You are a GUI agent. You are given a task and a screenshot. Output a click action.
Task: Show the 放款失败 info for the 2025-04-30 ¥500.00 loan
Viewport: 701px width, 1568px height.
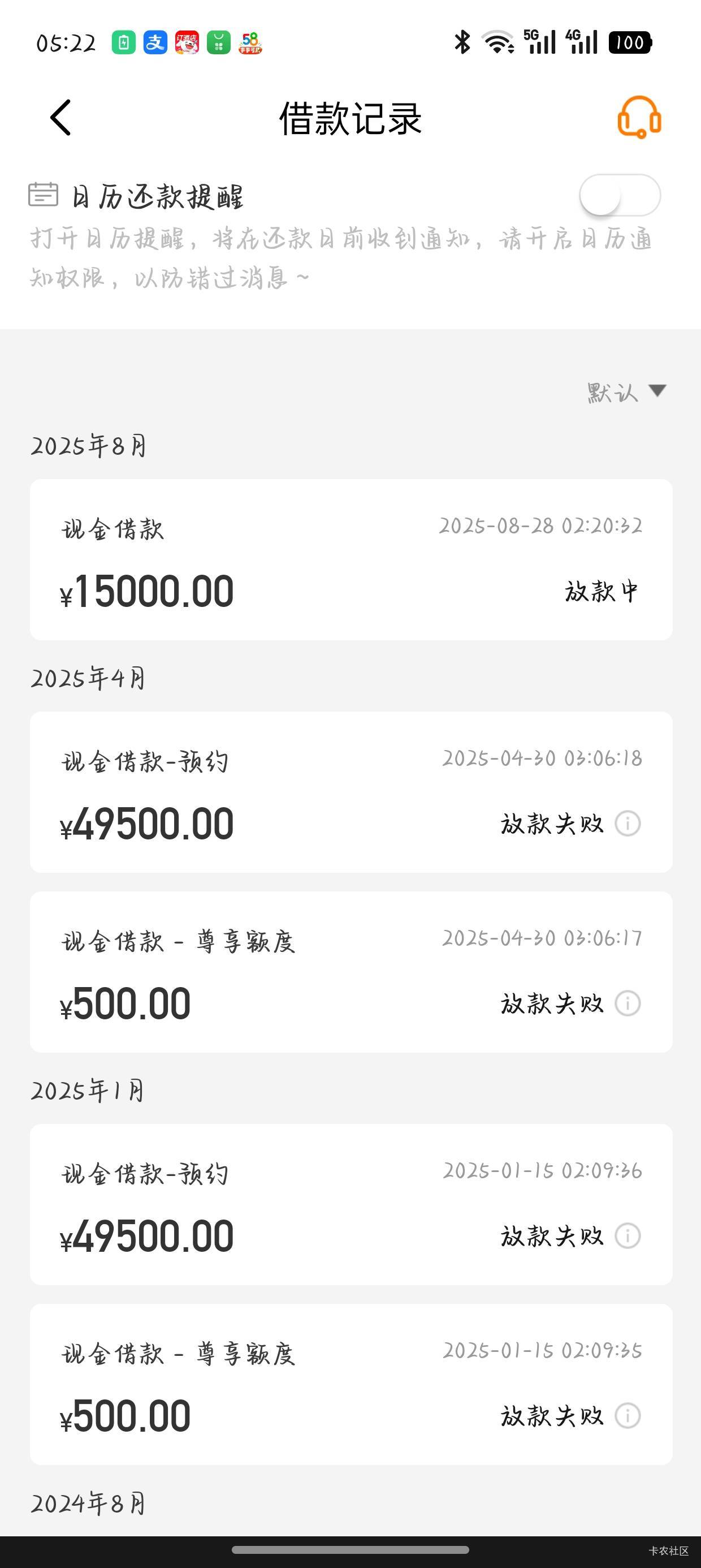pos(628,1003)
